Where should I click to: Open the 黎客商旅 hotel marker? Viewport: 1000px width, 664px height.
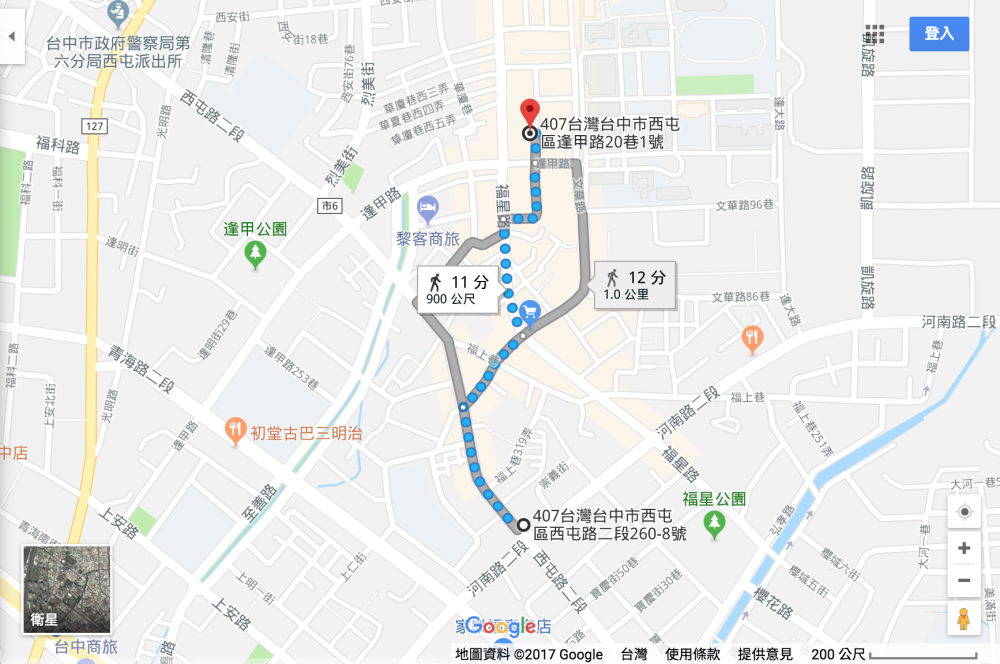[427, 210]
